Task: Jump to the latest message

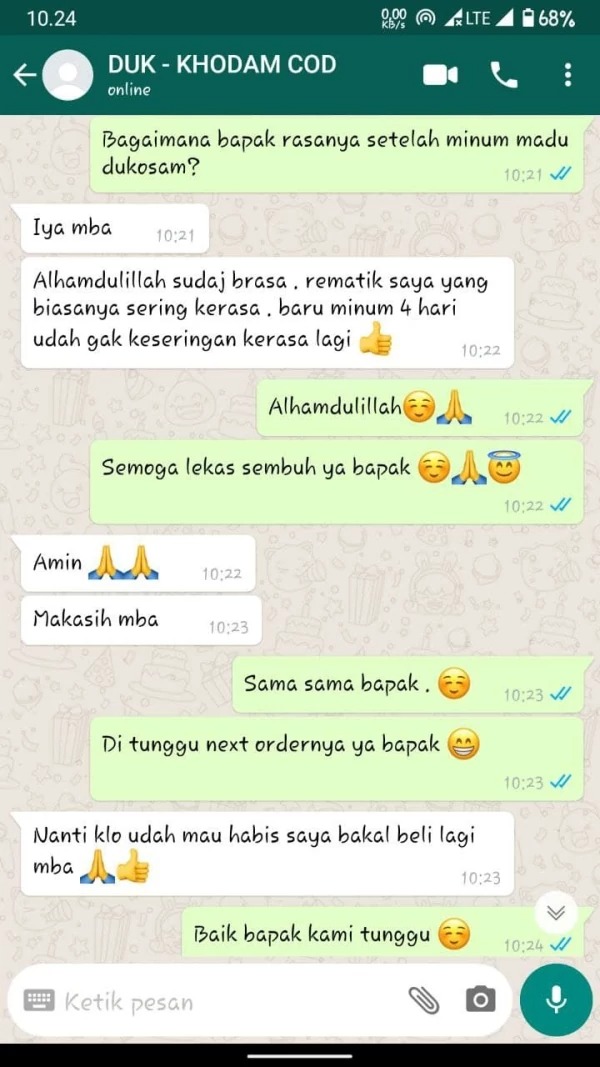Action: coord(556,912)
